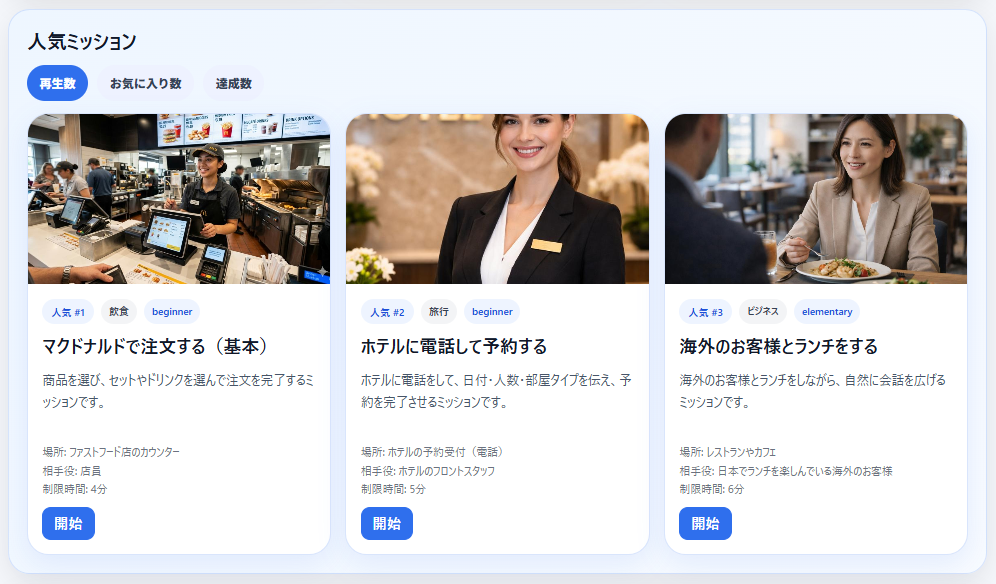Switch to the 再生数 tab
Image resolution: width=996 pixels, height=584 pixels.
pos(57,83)
